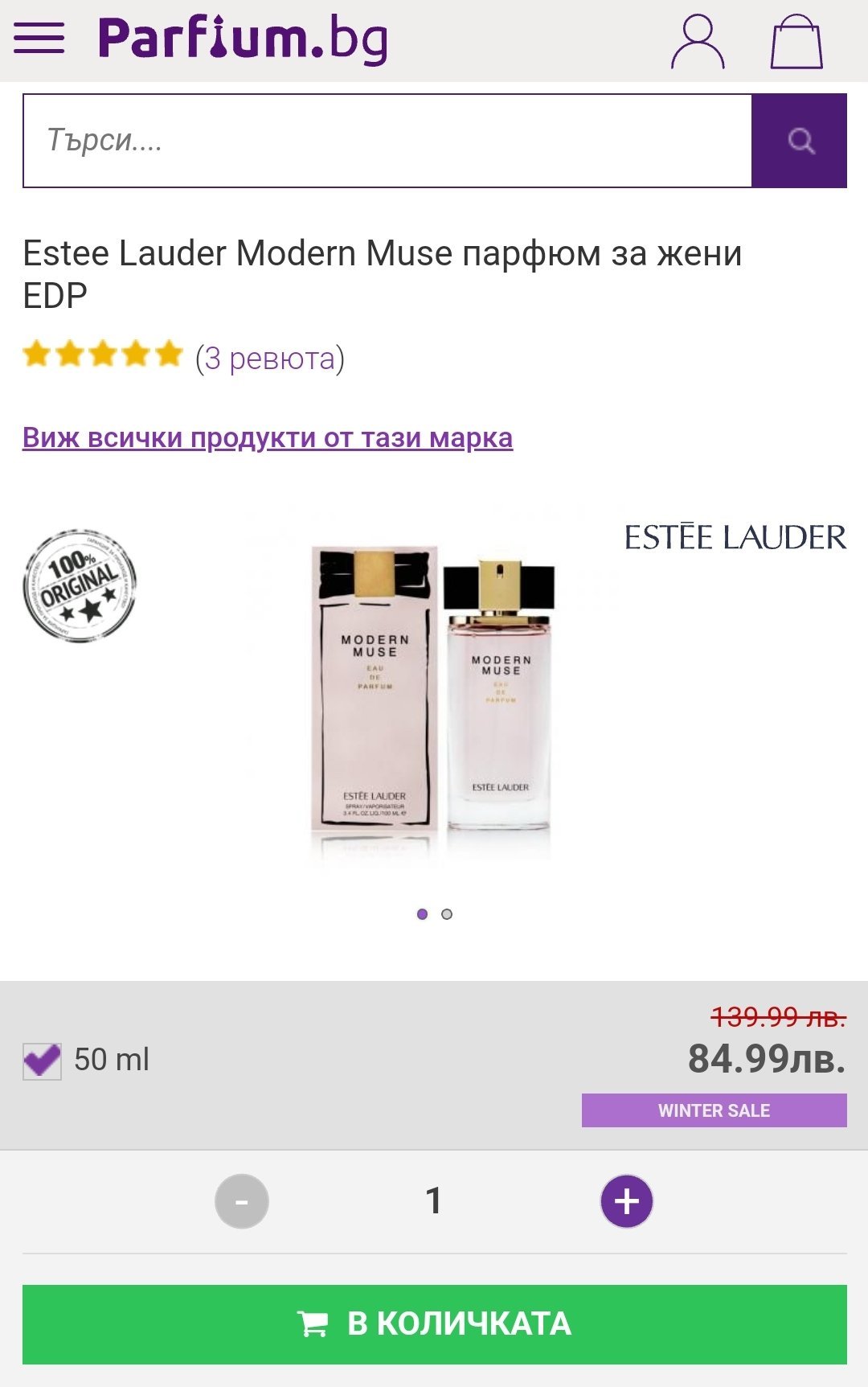The height and width of the screenshot is (1387, 868).
Task: Decrease quantity with the minus button
Action: tap(241, 1201)
